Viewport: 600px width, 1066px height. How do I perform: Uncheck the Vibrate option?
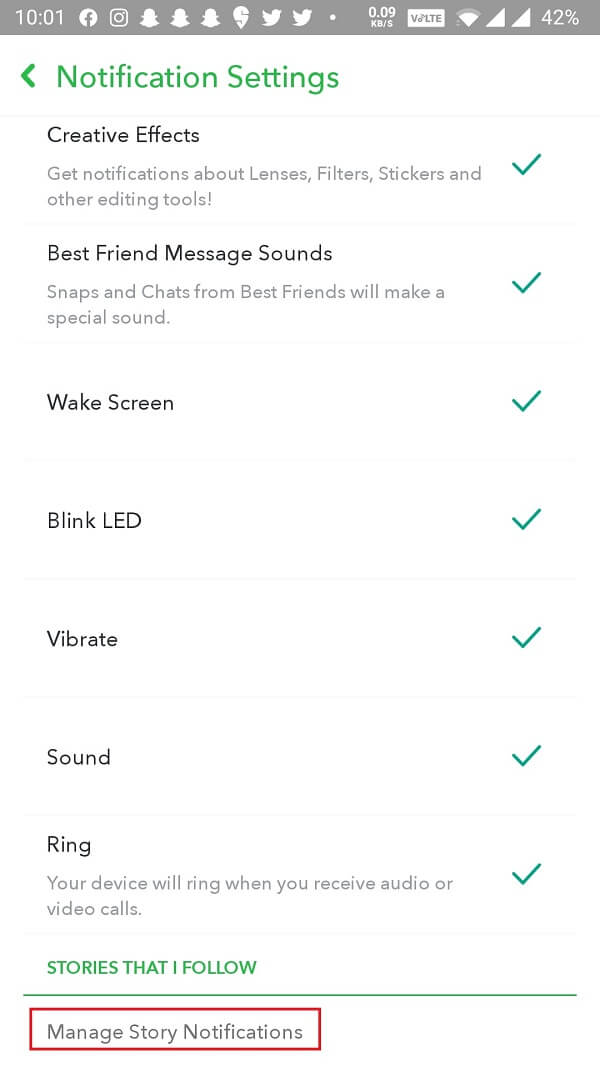tap(526, 637)
